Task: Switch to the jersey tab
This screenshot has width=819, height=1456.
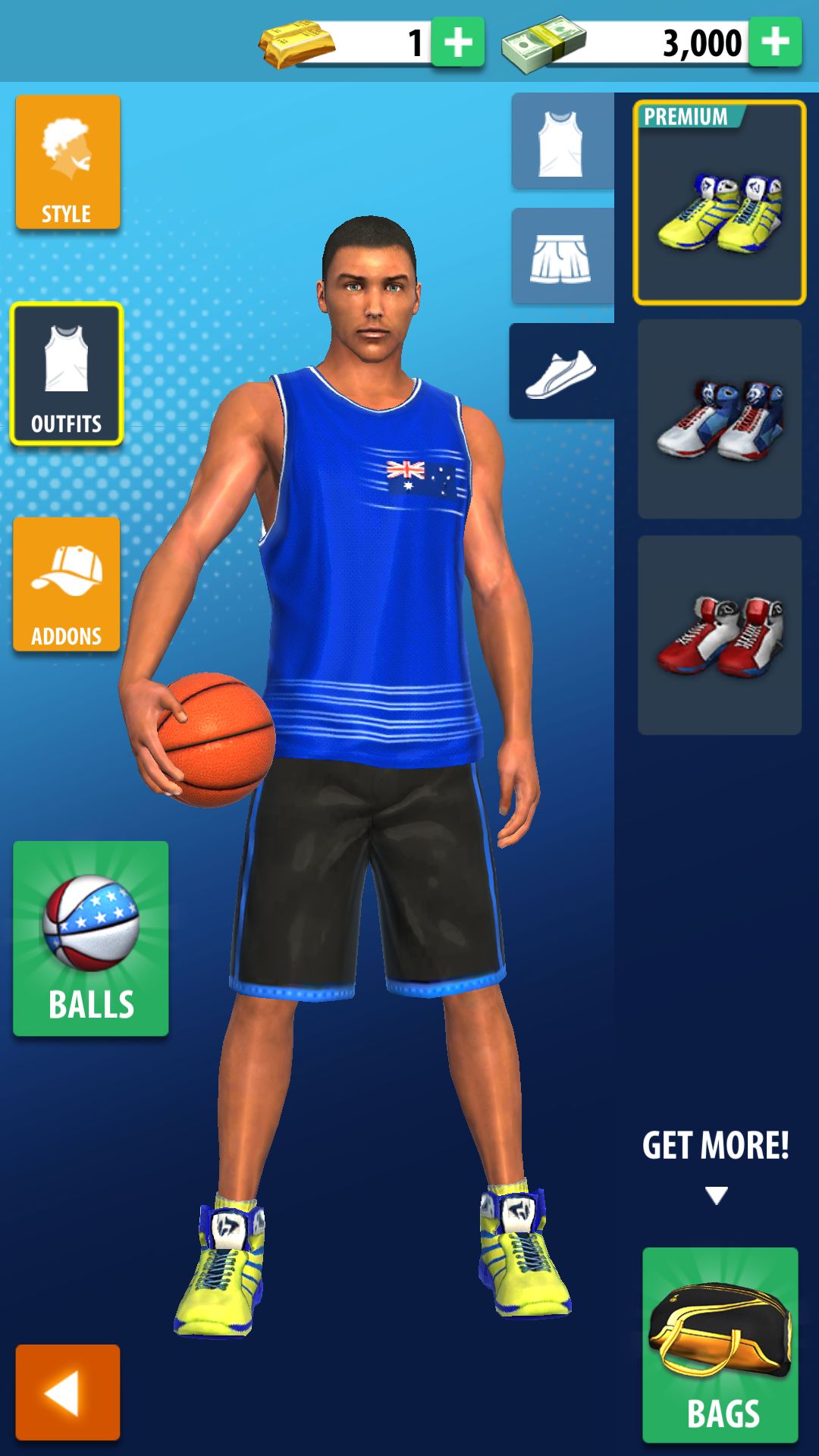Action: (x=562, y=141)
